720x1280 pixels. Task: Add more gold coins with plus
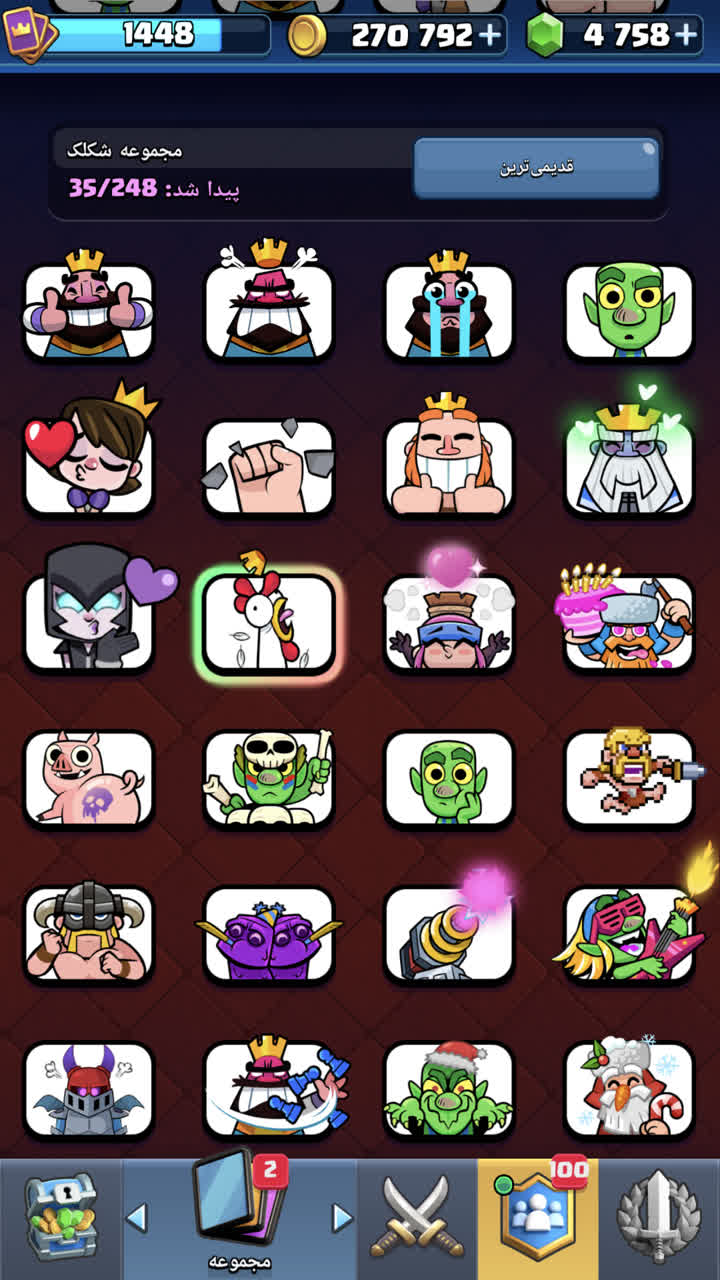[x=489, y=36]
